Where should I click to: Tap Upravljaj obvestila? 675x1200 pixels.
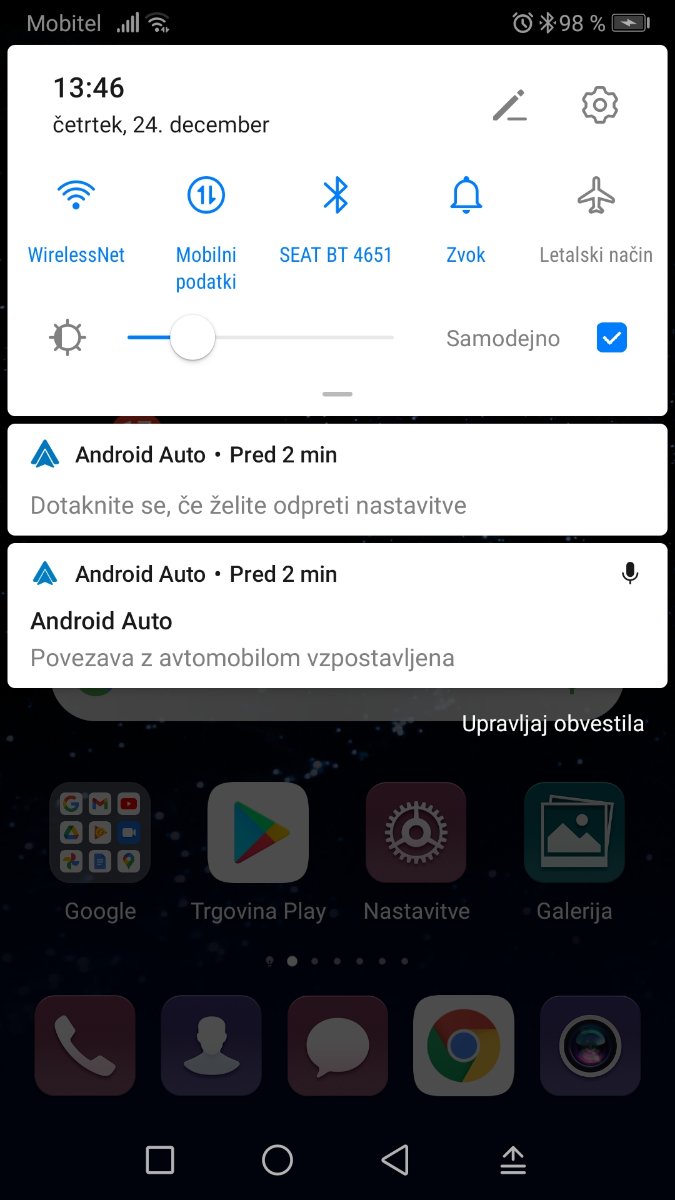coord(553,723)
